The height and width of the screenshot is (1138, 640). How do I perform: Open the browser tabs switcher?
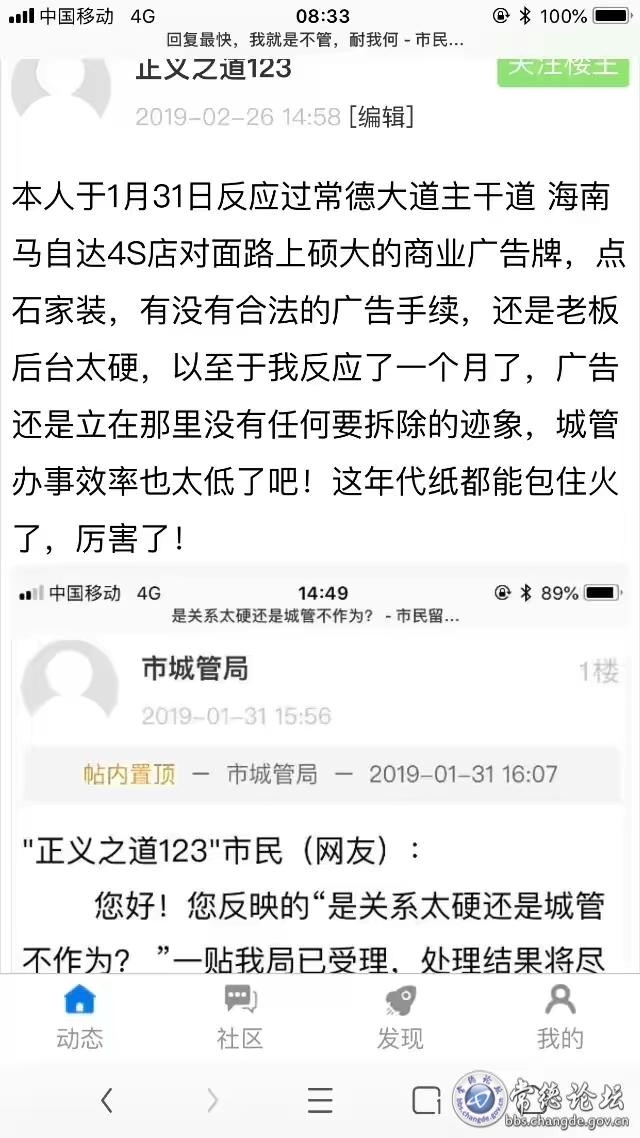pyautogui.click(x=426, y=1101)
